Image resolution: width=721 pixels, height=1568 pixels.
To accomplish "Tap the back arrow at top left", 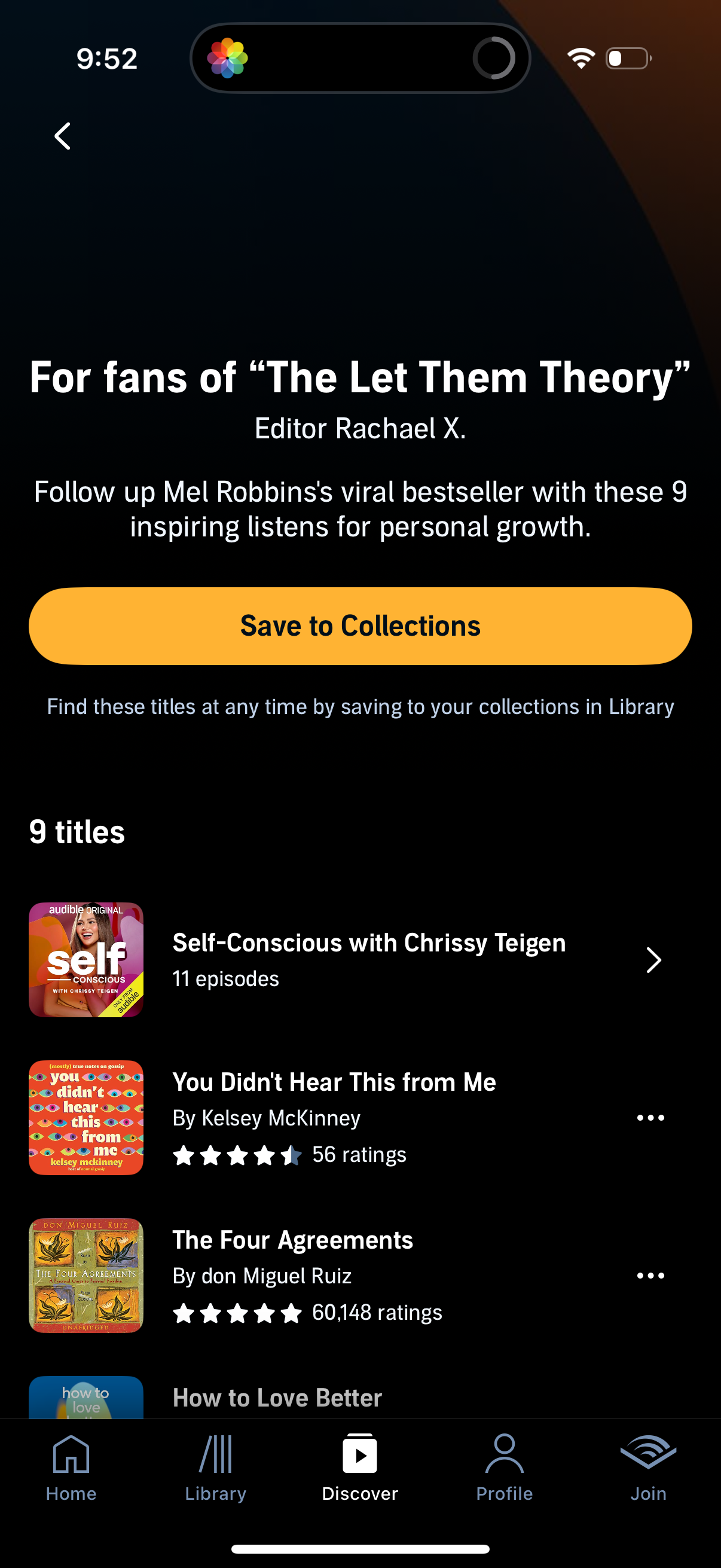I will tap(62, 135).
